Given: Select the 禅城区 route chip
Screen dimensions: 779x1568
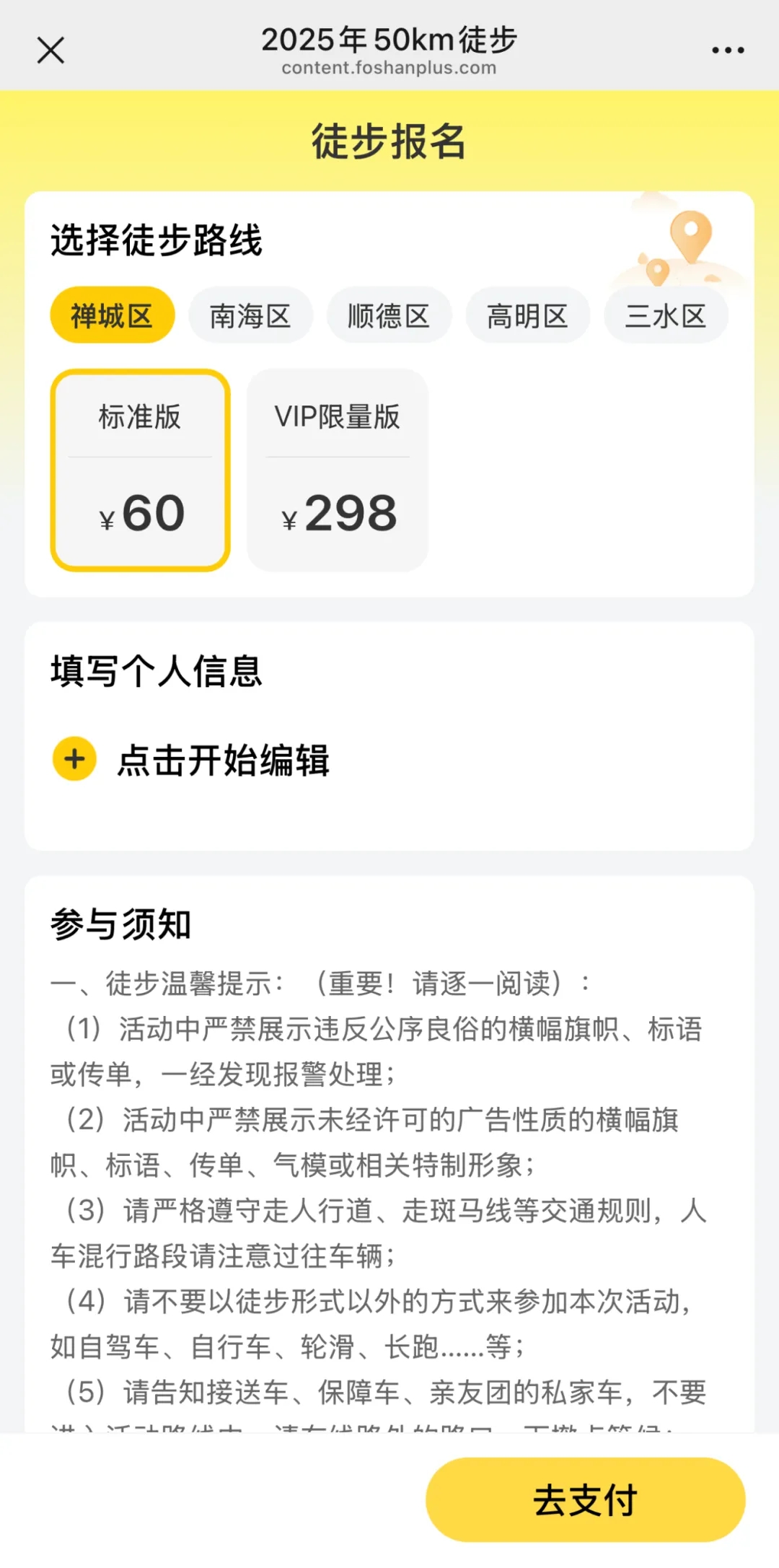Looking at the screenshot, I should click(113, 315).
